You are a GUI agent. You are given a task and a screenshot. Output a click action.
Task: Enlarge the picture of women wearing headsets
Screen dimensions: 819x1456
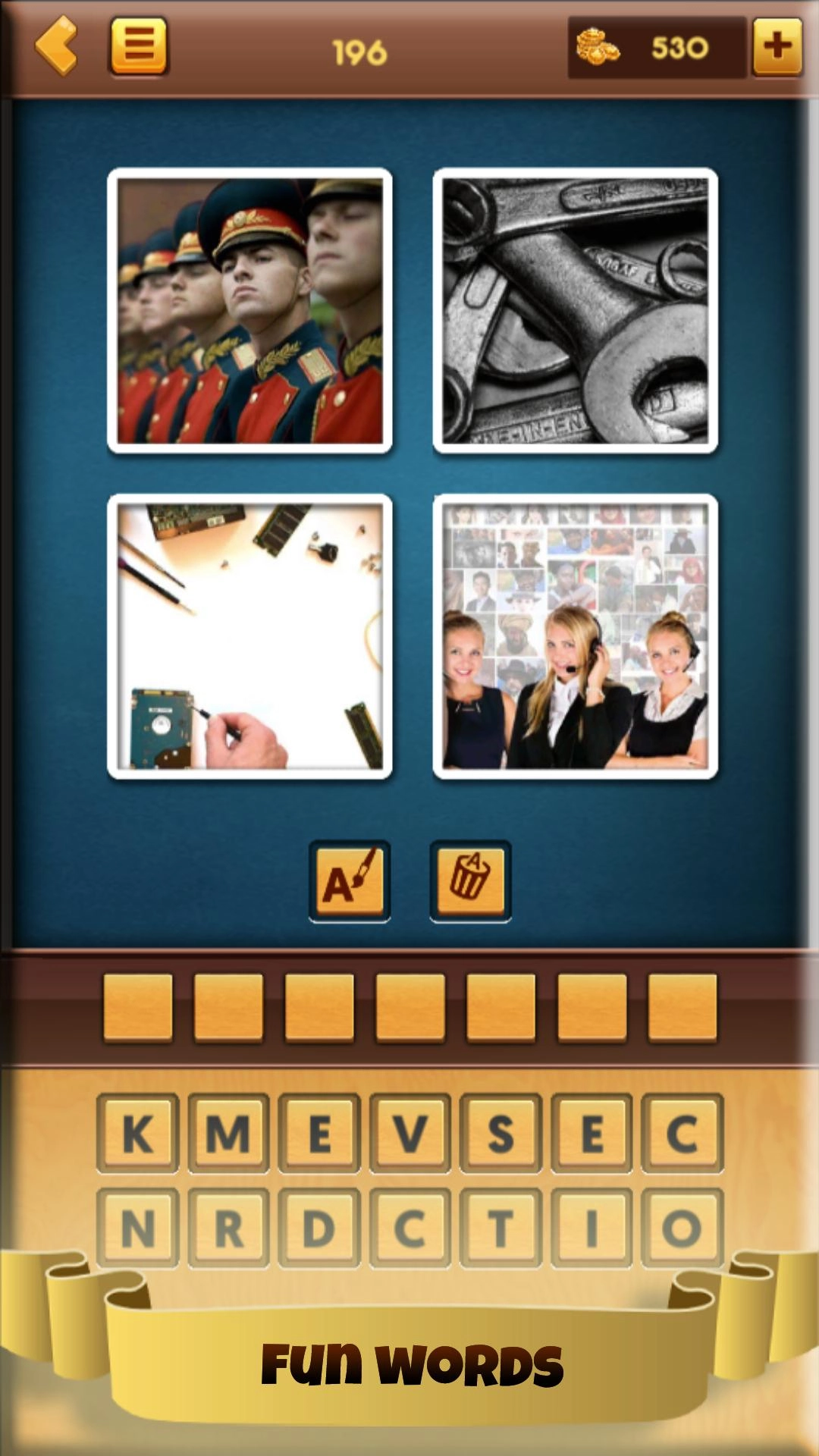pyautogui.click(x=576, y=636)
